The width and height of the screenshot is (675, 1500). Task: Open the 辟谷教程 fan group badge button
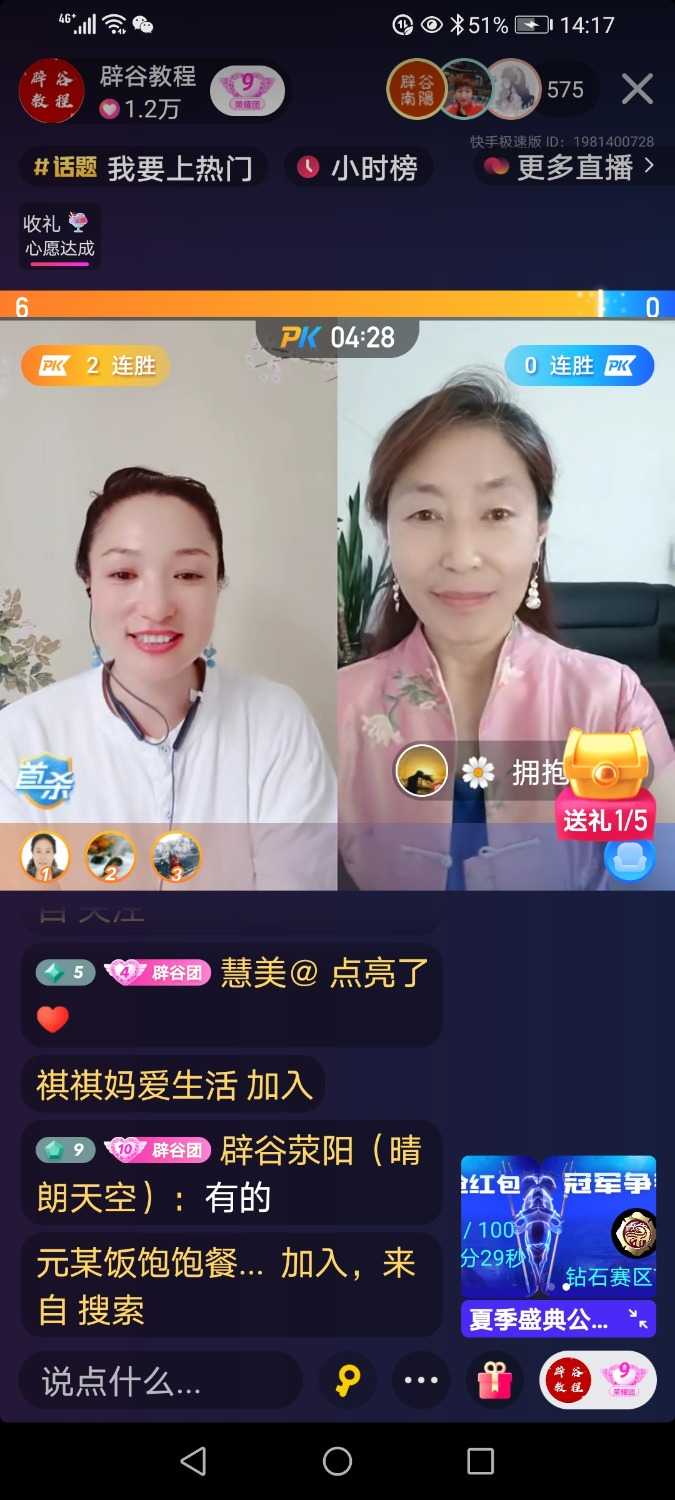click(597, 1381)
